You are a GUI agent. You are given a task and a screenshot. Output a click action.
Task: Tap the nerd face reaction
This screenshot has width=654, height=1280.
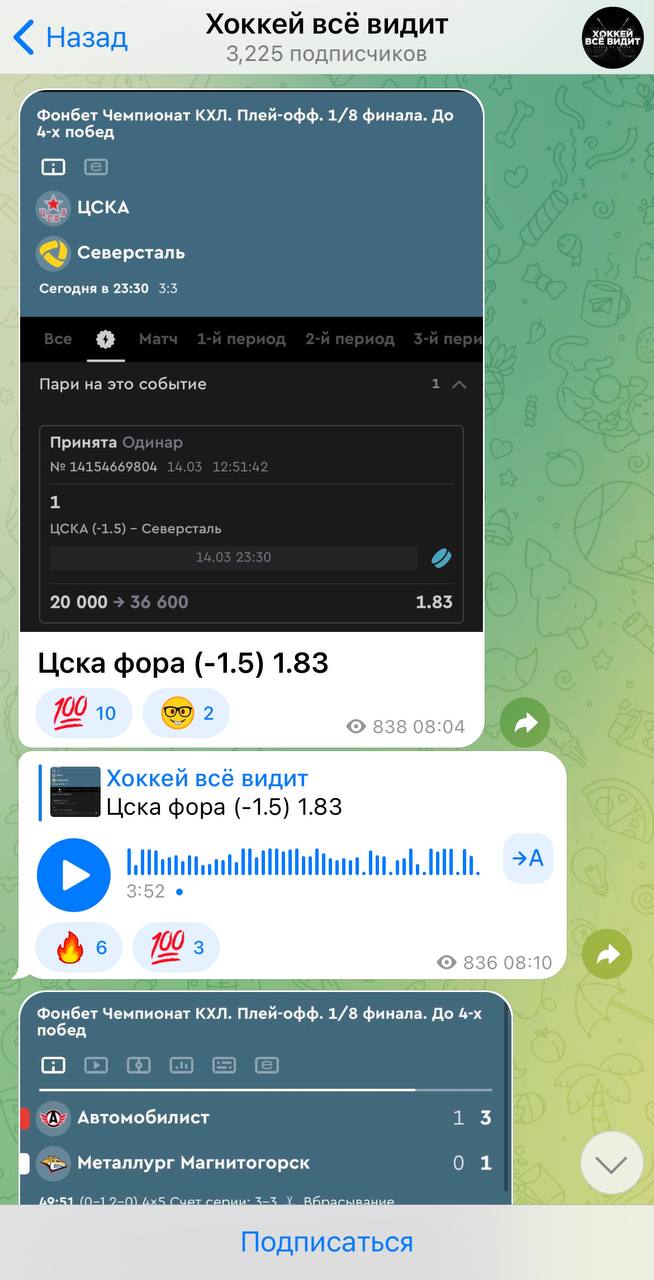click(x=186, y=713)
